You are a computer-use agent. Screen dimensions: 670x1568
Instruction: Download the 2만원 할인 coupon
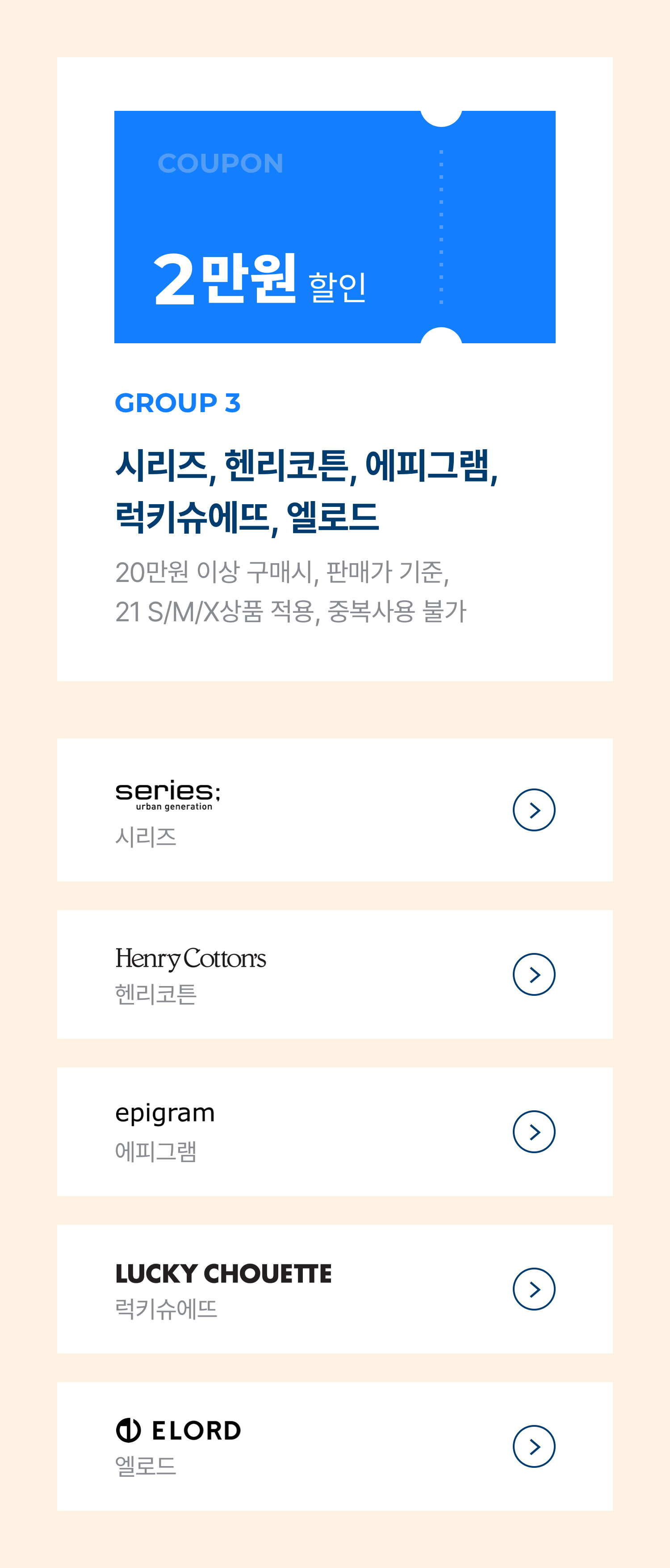pyautogui.click(x=334, y=227)
